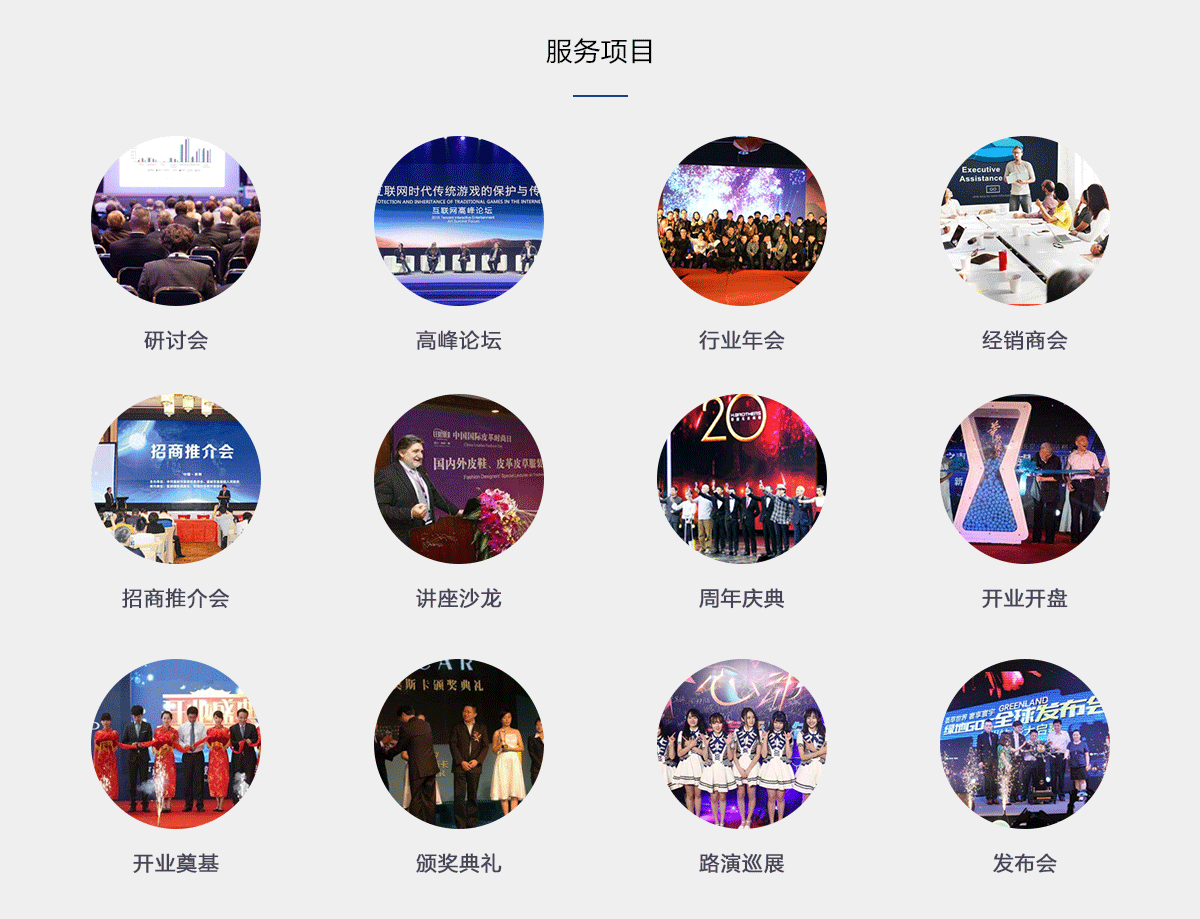This screenshot has width=1200, height=919.
Task: Open the 路演巡展 tile
Action: pos(742,743)
